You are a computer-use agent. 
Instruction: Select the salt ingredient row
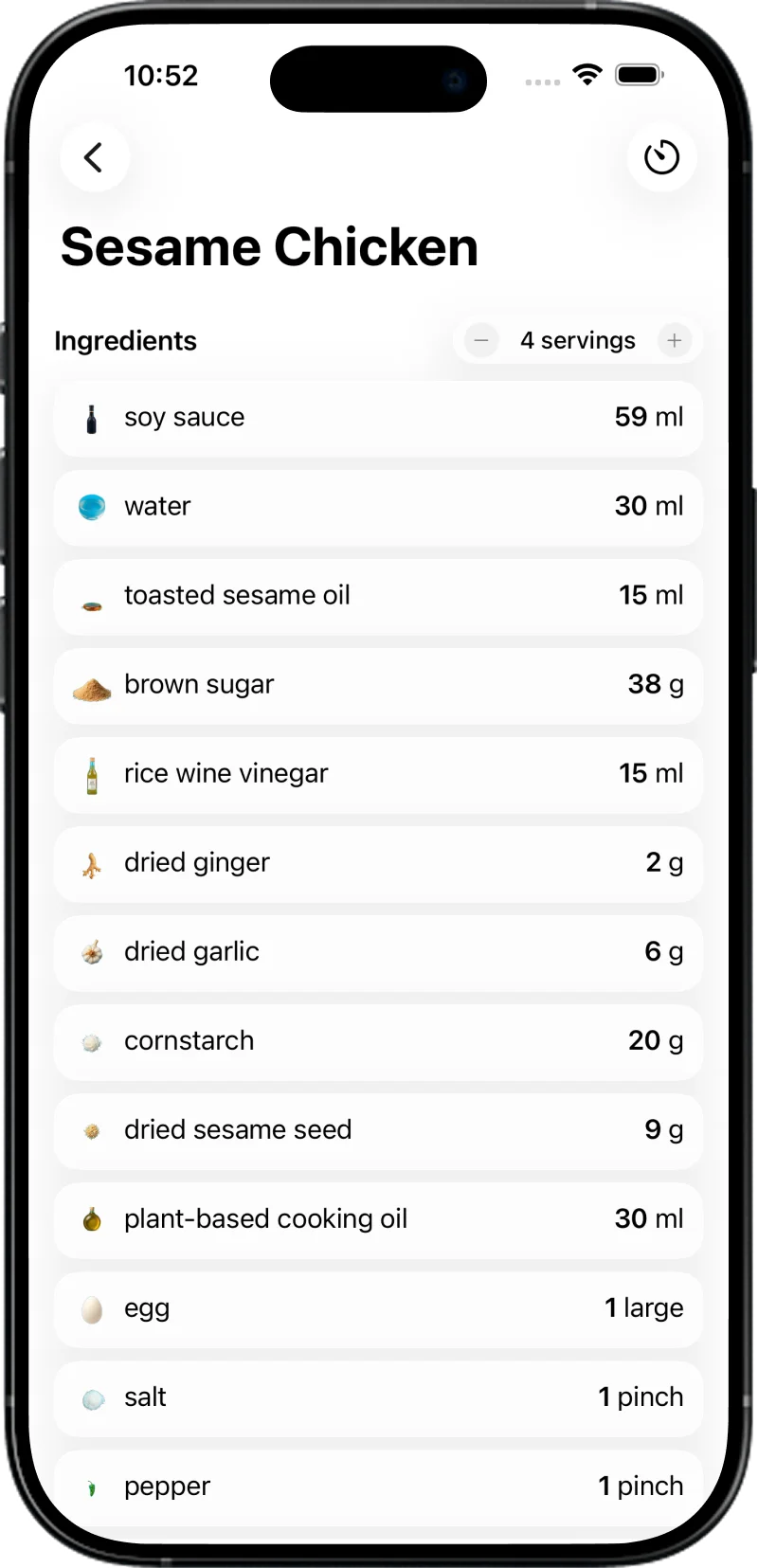pos(378,1397)
